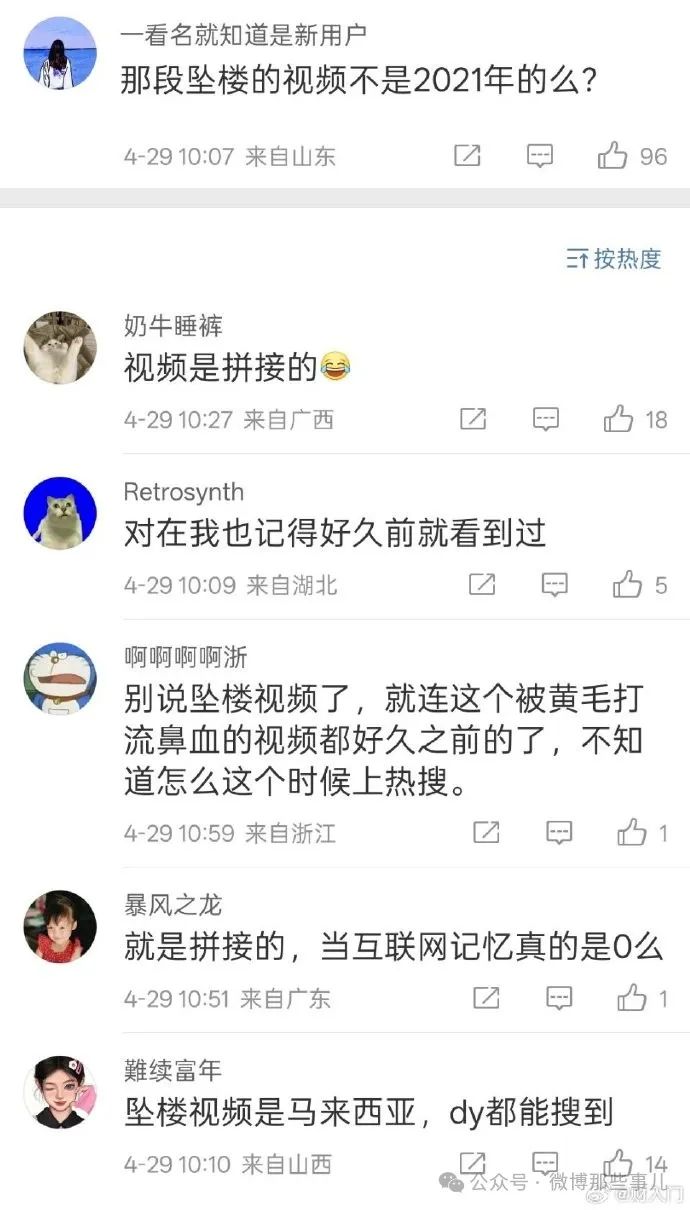Image resolution: width=690 pixels, height=1210 pixels.
Task: Like 啊啊啊啊浙's reply
Action: (x=632, y=832)
